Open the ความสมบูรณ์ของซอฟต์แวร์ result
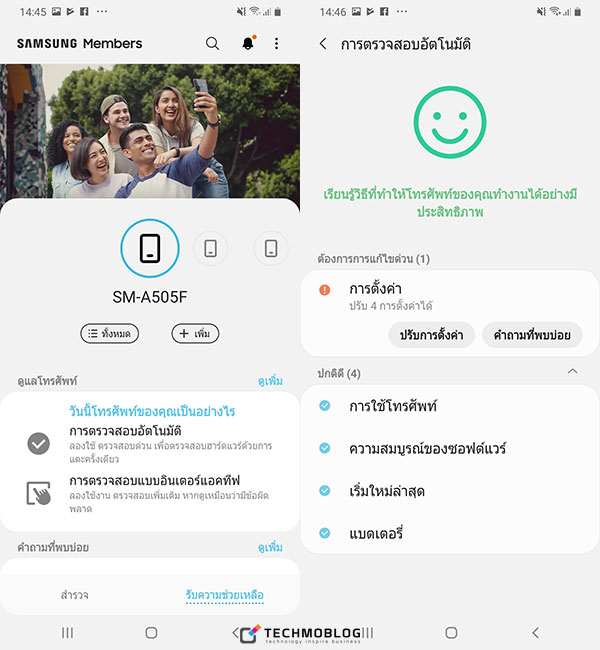 (449, 448)
